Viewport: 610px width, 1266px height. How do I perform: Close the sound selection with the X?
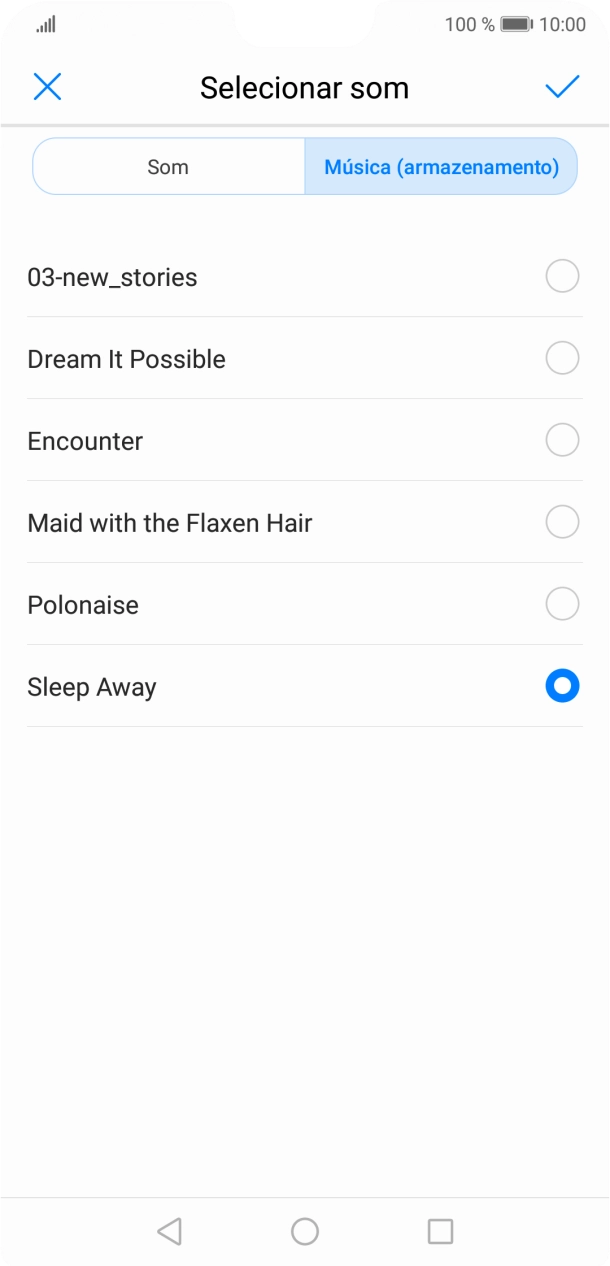(47, 87)
